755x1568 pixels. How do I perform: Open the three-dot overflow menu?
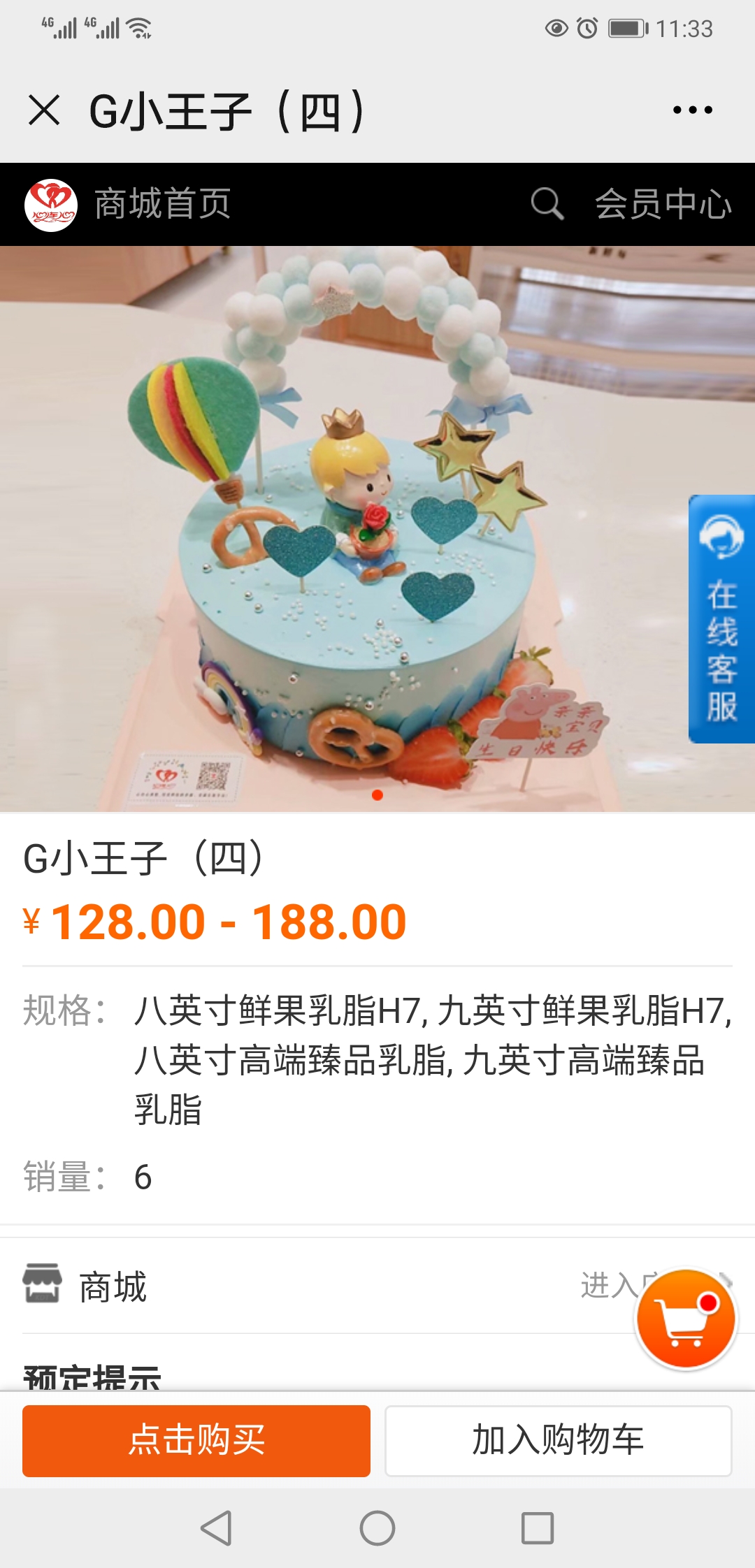(x=692, y=110)
